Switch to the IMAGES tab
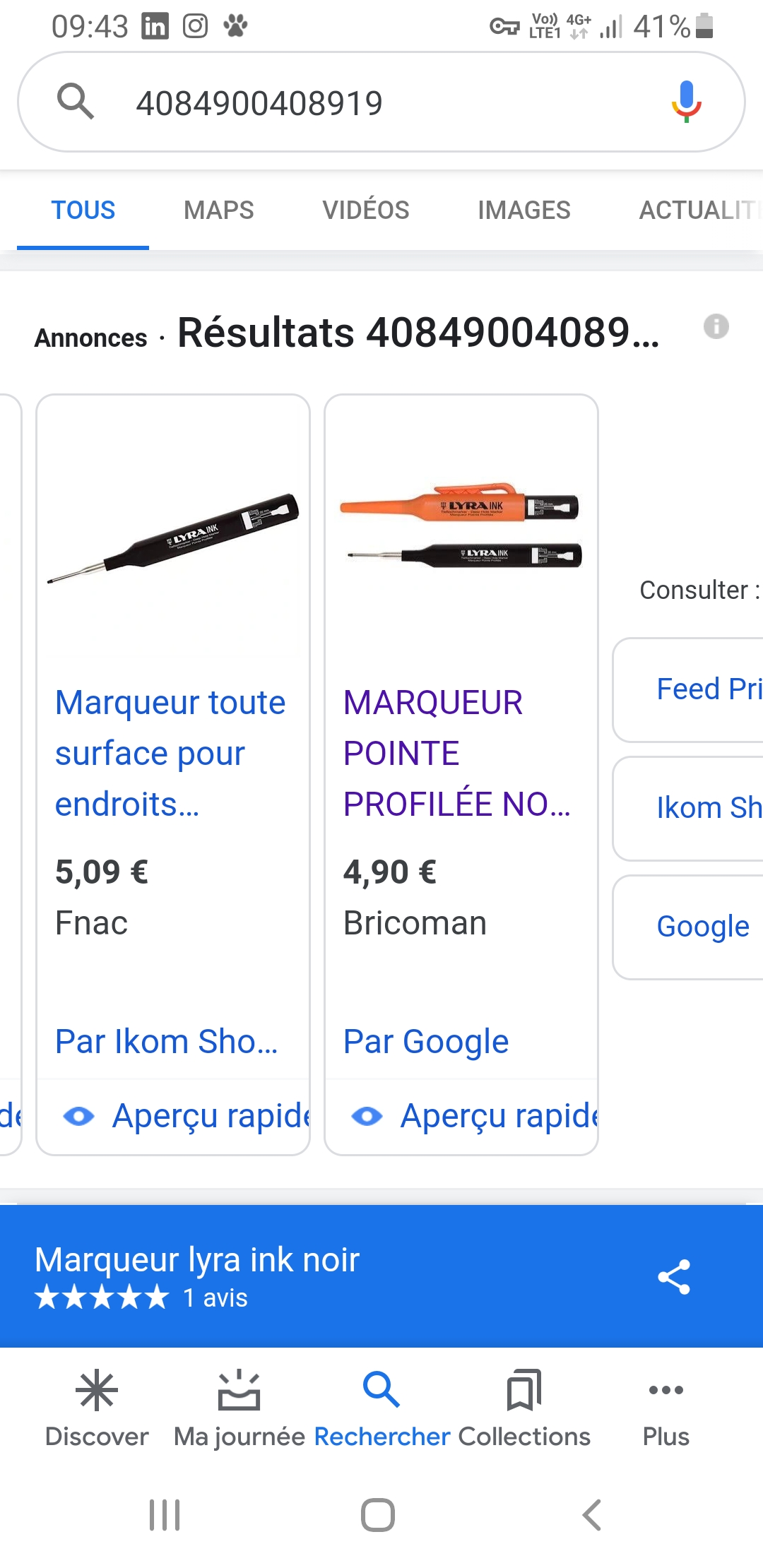This screenshot has width=763, height=1568. 524,210
